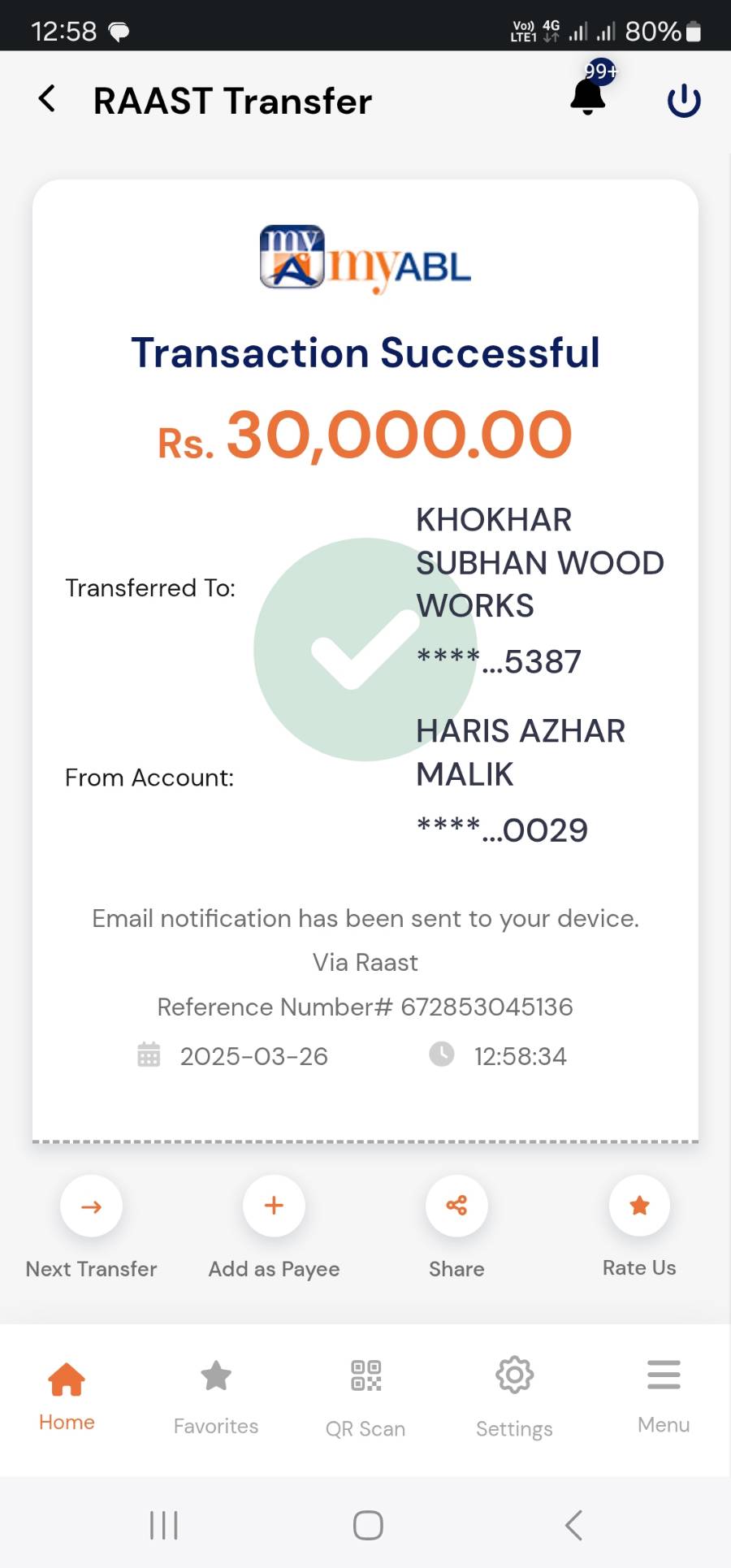Tap the power logout icon
731x1568 pixels.
point(684,101)
